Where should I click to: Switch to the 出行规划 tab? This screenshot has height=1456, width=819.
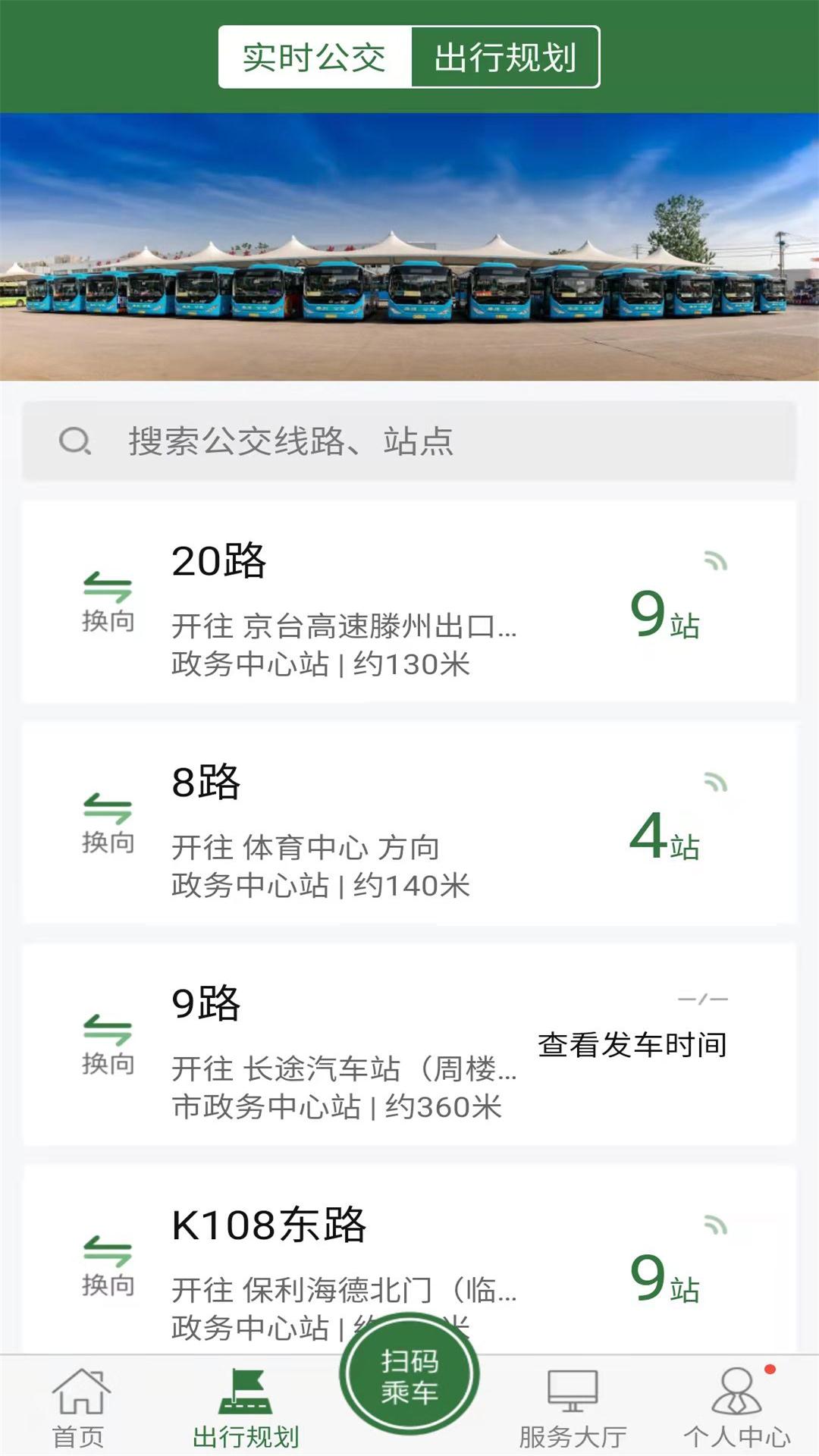click(504, 57)
